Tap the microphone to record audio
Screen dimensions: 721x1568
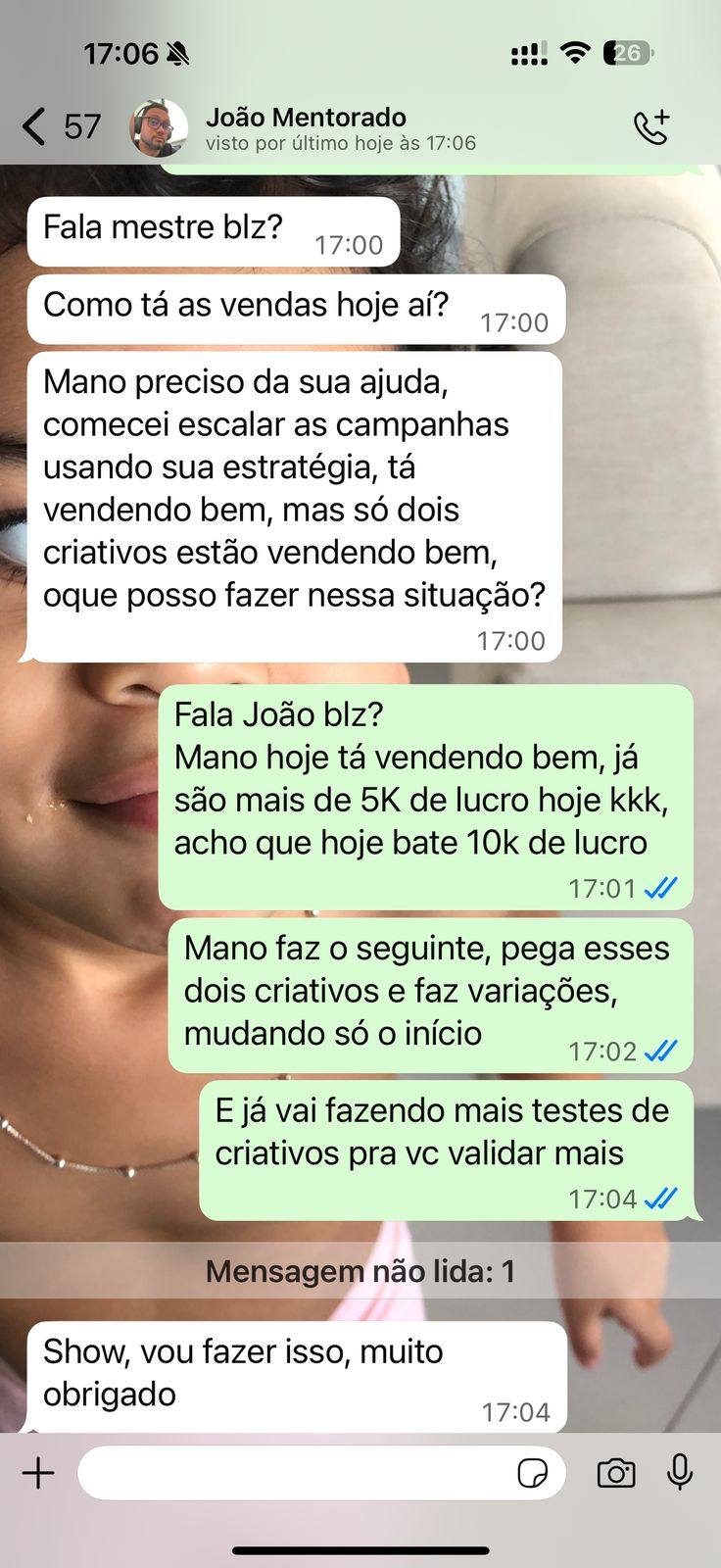(x=680, y=1472)
